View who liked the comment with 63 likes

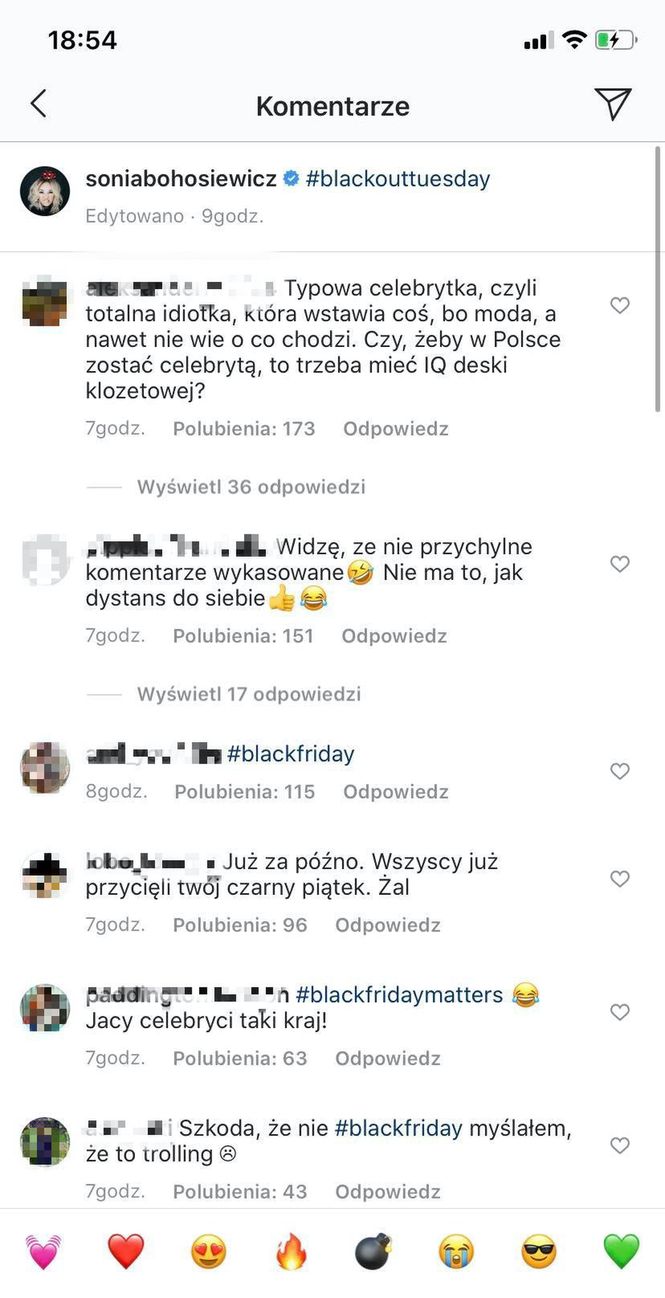[x=240, y=1059]
